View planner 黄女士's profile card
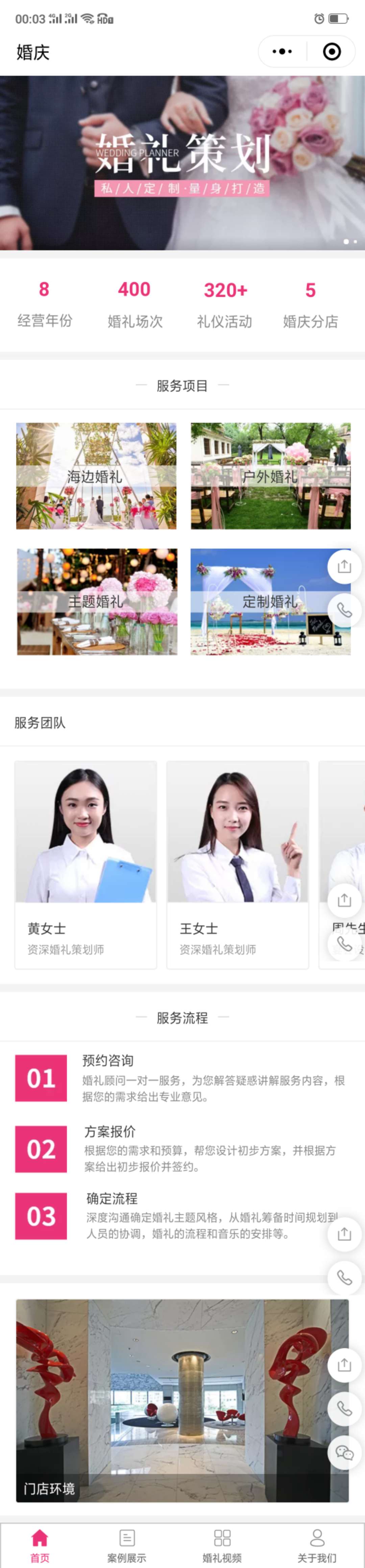 [86, 864]
